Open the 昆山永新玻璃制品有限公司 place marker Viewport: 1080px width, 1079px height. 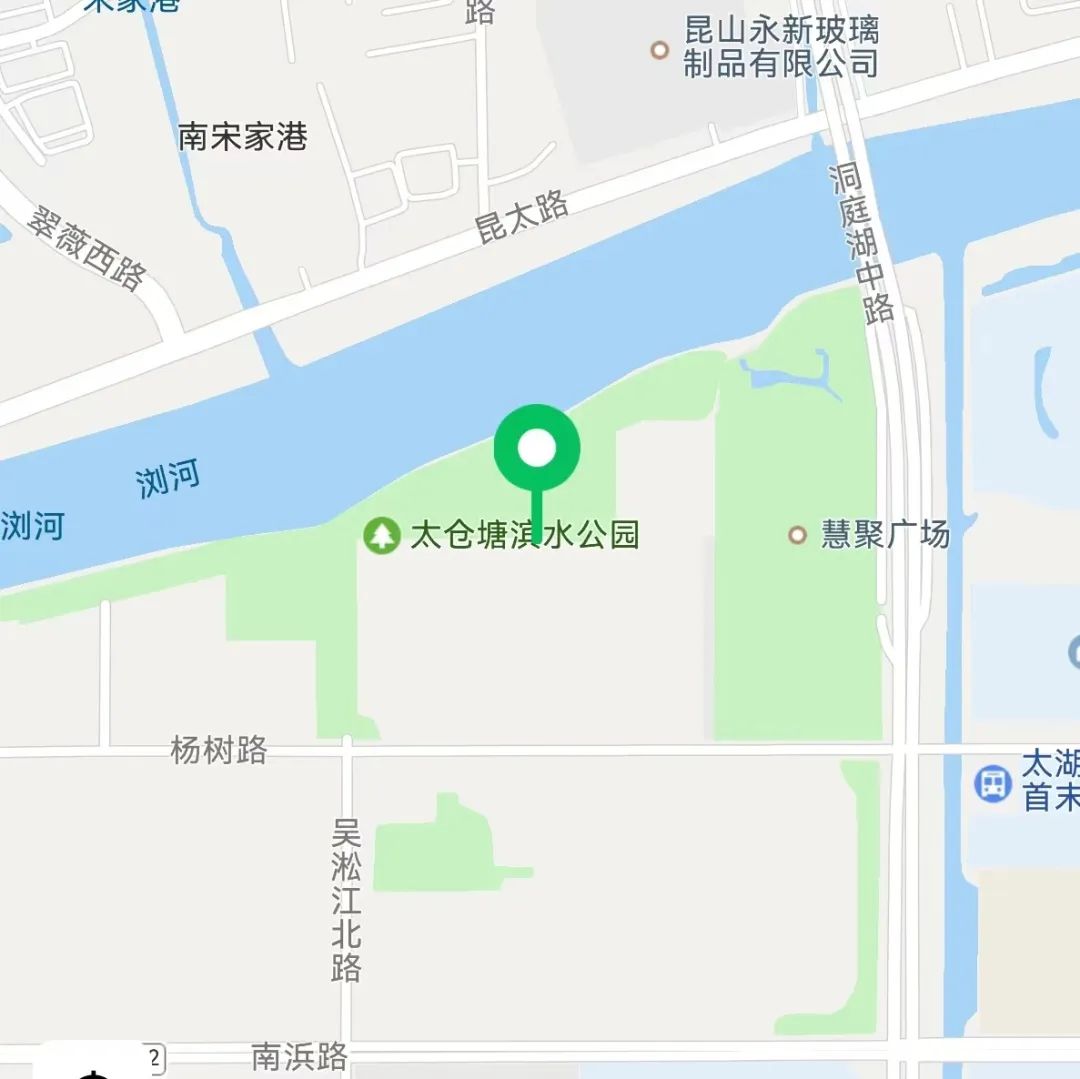pyautogui.click(x=659, y=49)
